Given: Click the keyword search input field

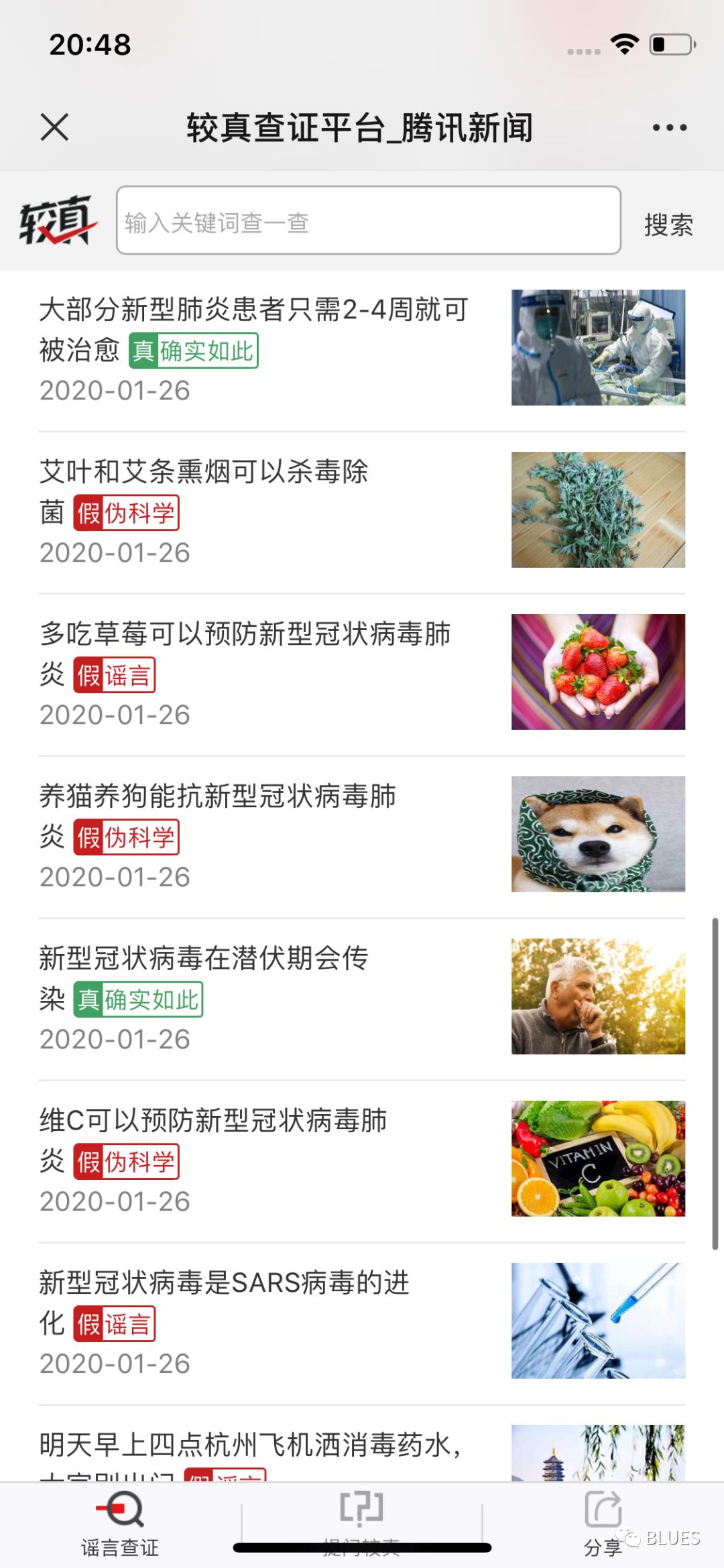Looking at the screenshot, I should pos(369,224).
